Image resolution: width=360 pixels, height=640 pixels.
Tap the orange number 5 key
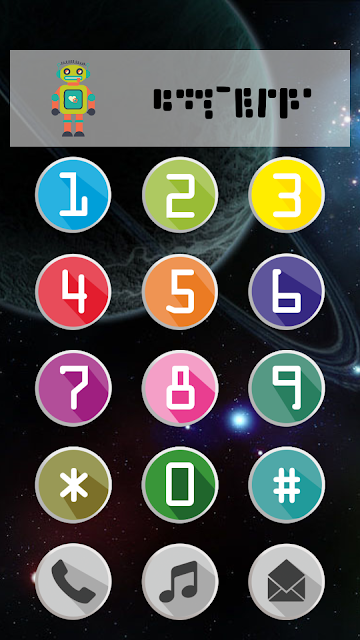click(180, 291)
